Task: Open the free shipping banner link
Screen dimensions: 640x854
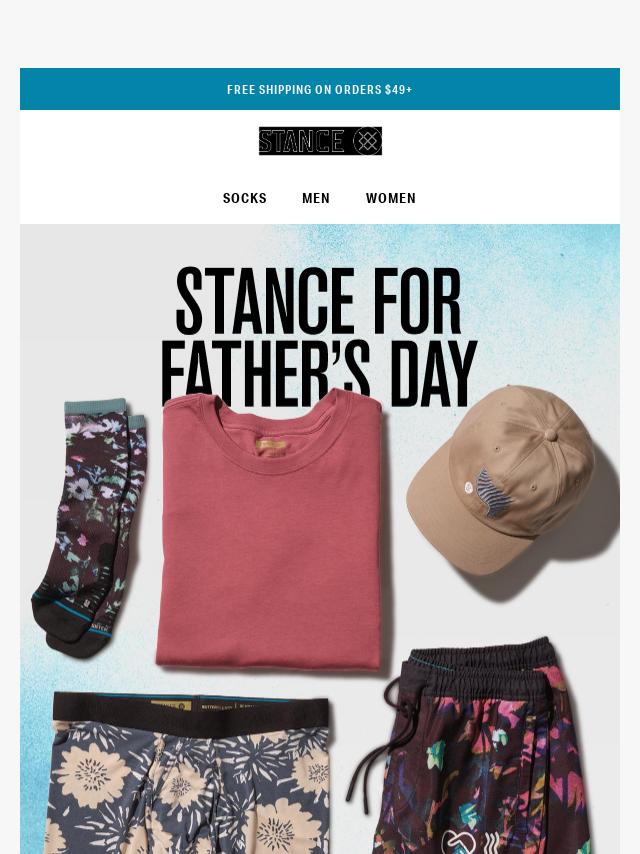Action: [320, 90]
